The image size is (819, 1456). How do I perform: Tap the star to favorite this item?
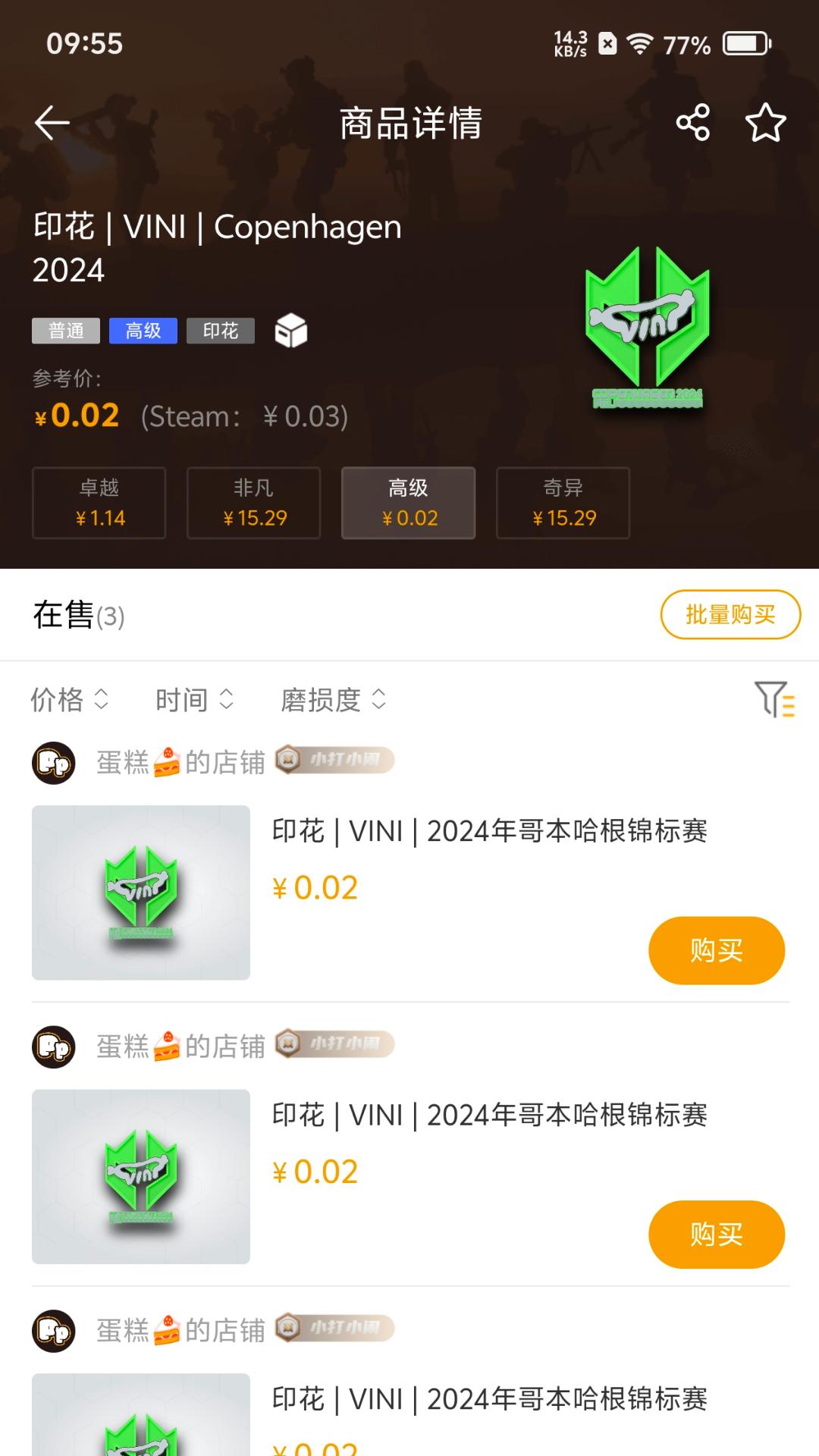point(766,121)
